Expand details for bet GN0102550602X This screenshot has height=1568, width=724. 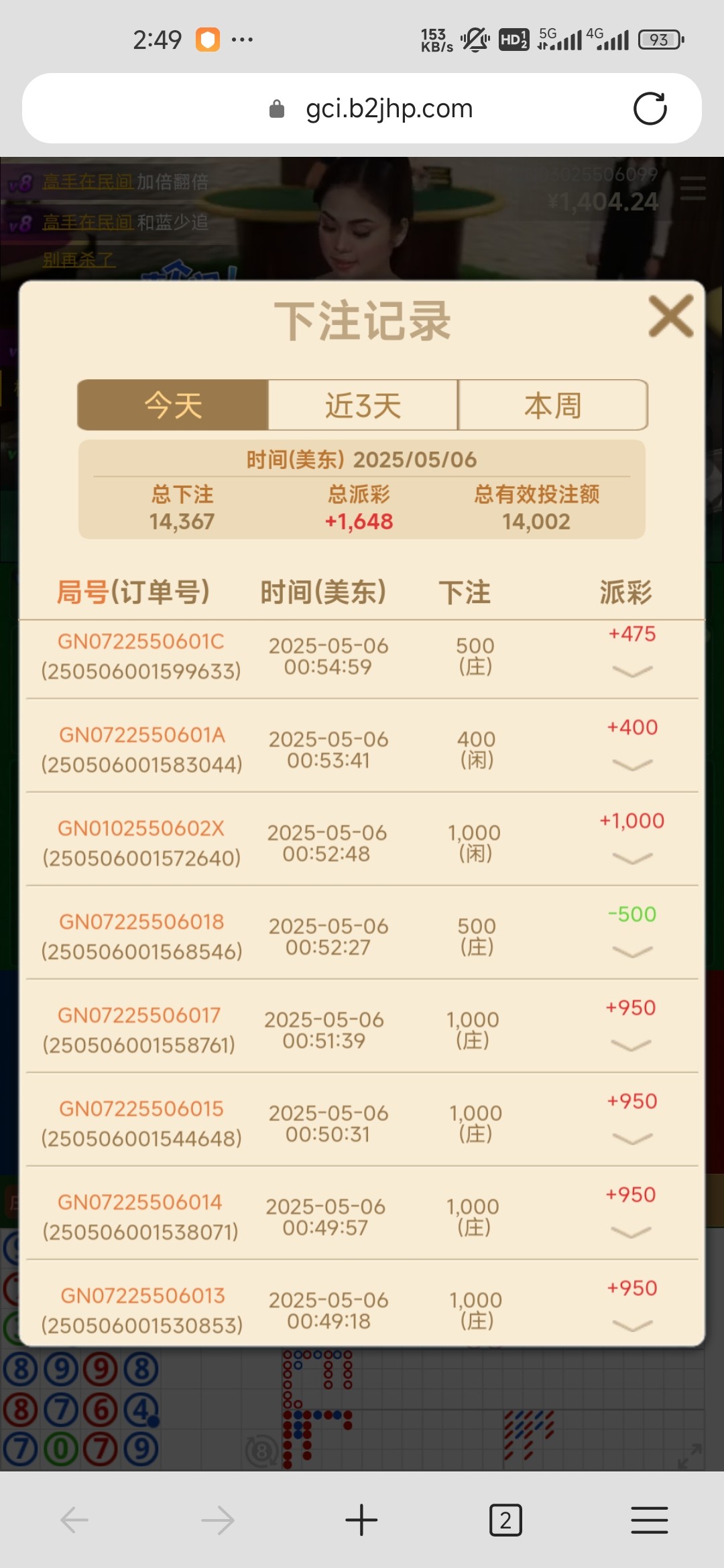(632, 858)
